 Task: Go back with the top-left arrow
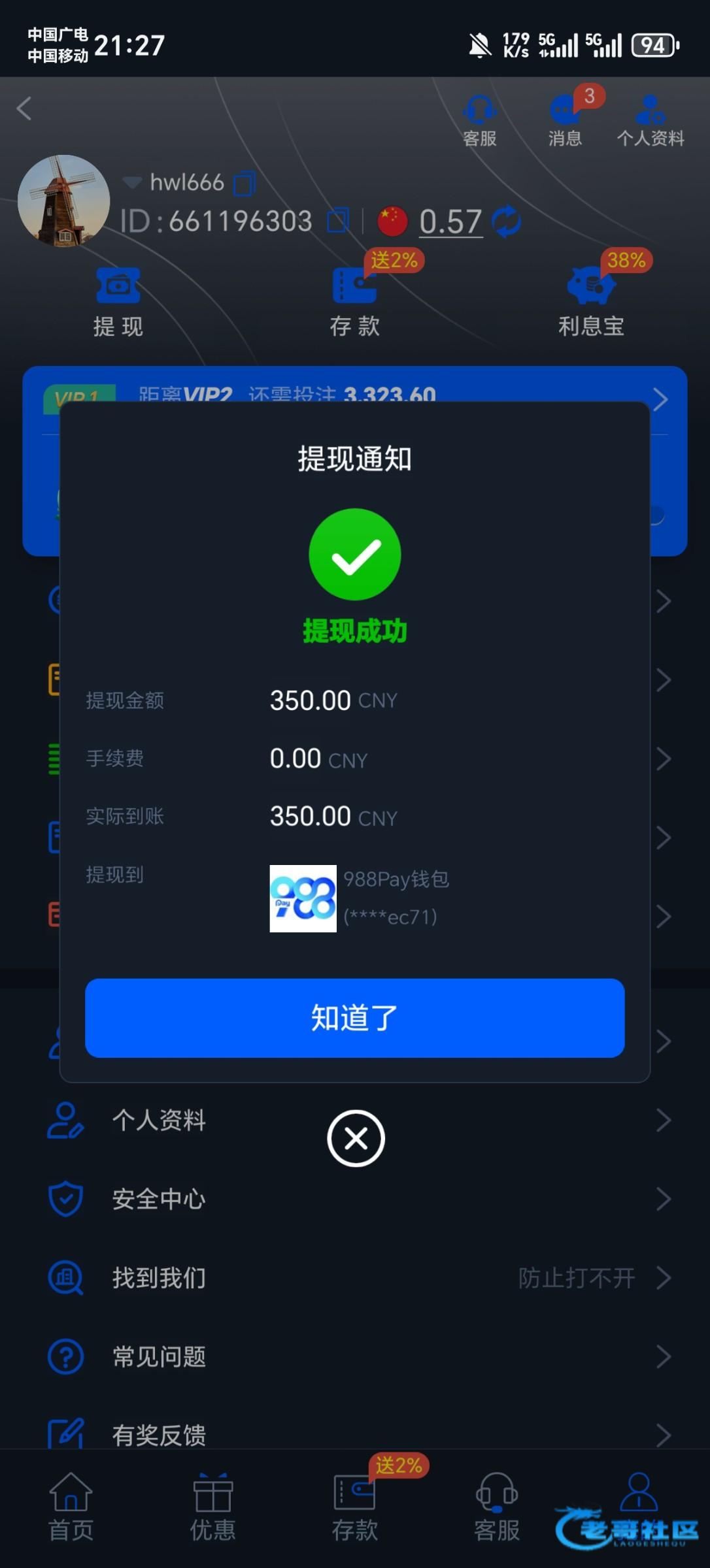[x=25, y=108]
